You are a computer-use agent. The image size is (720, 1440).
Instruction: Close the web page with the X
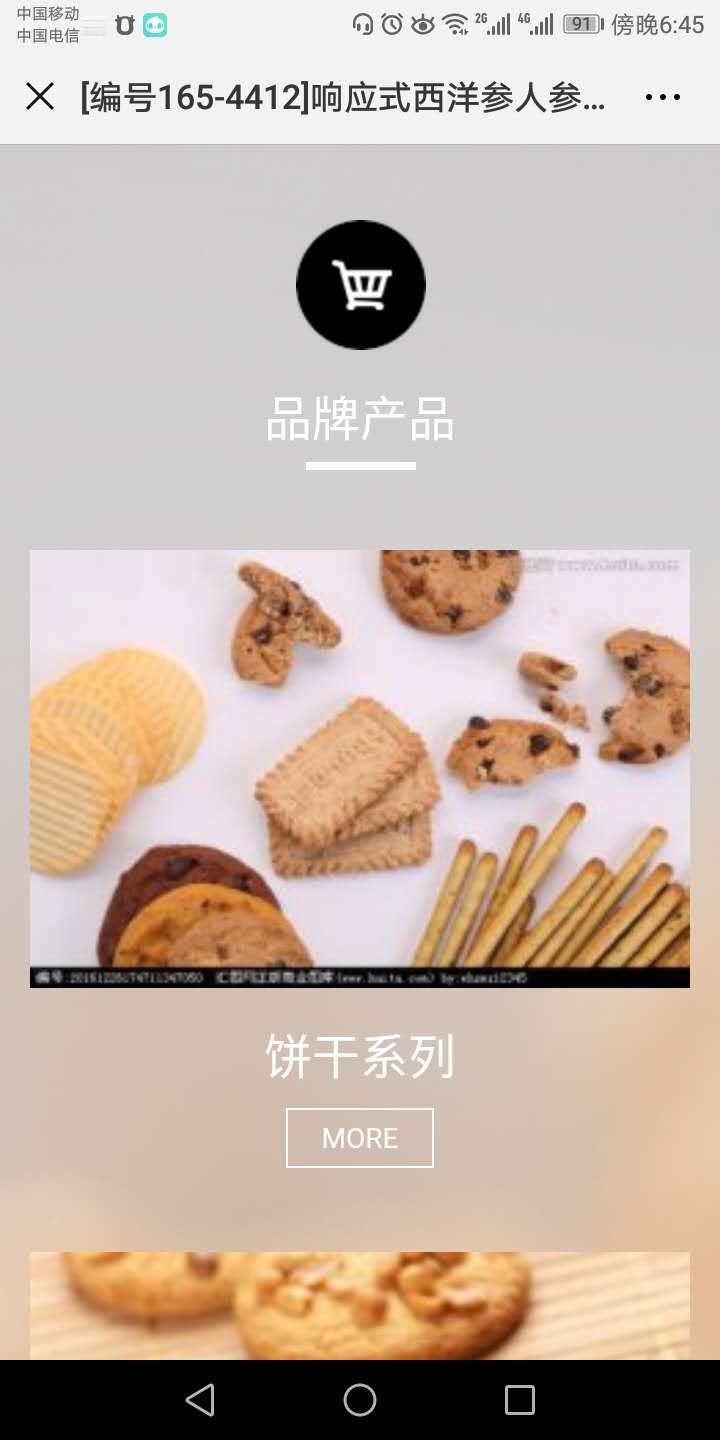click(x=40, y=97)
